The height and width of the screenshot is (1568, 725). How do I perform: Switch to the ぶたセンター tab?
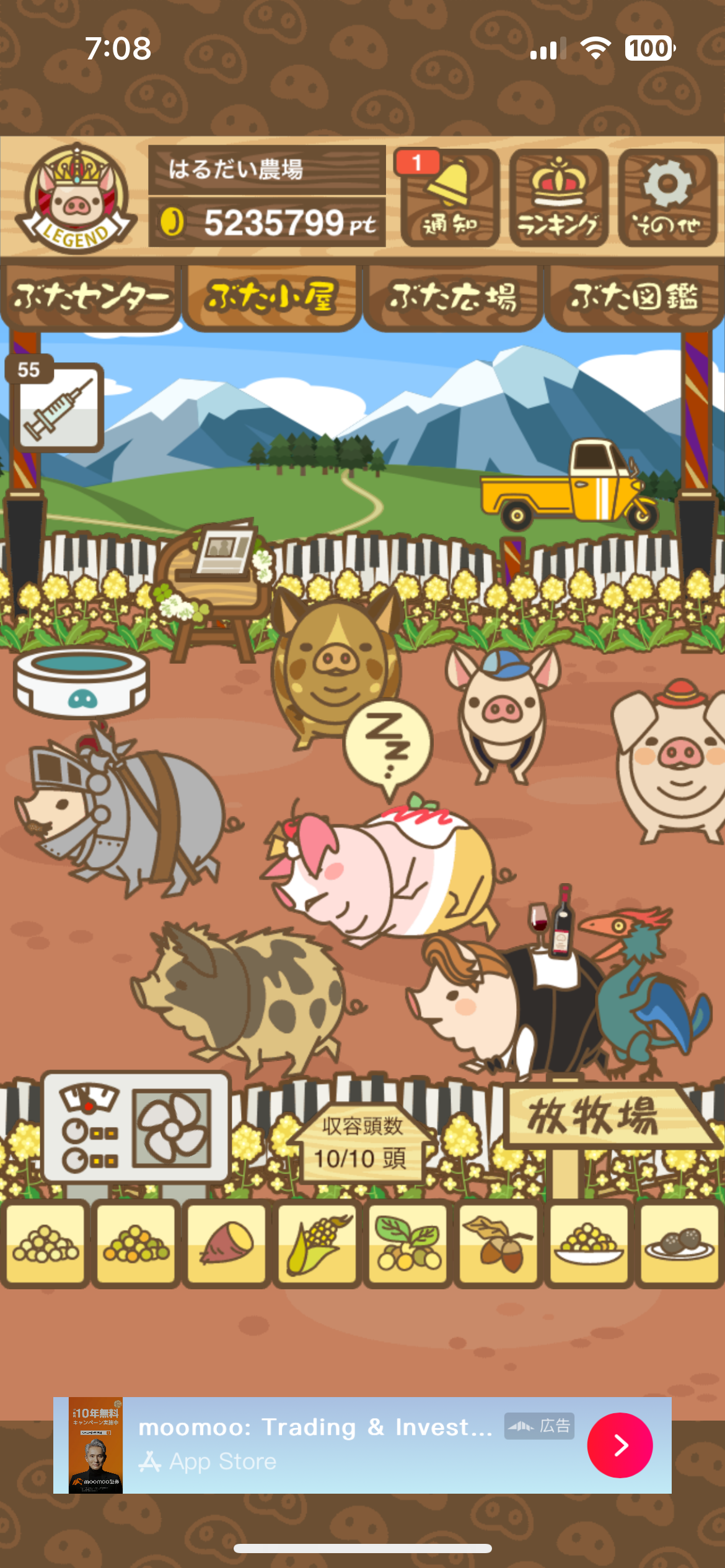coord(91,297)
